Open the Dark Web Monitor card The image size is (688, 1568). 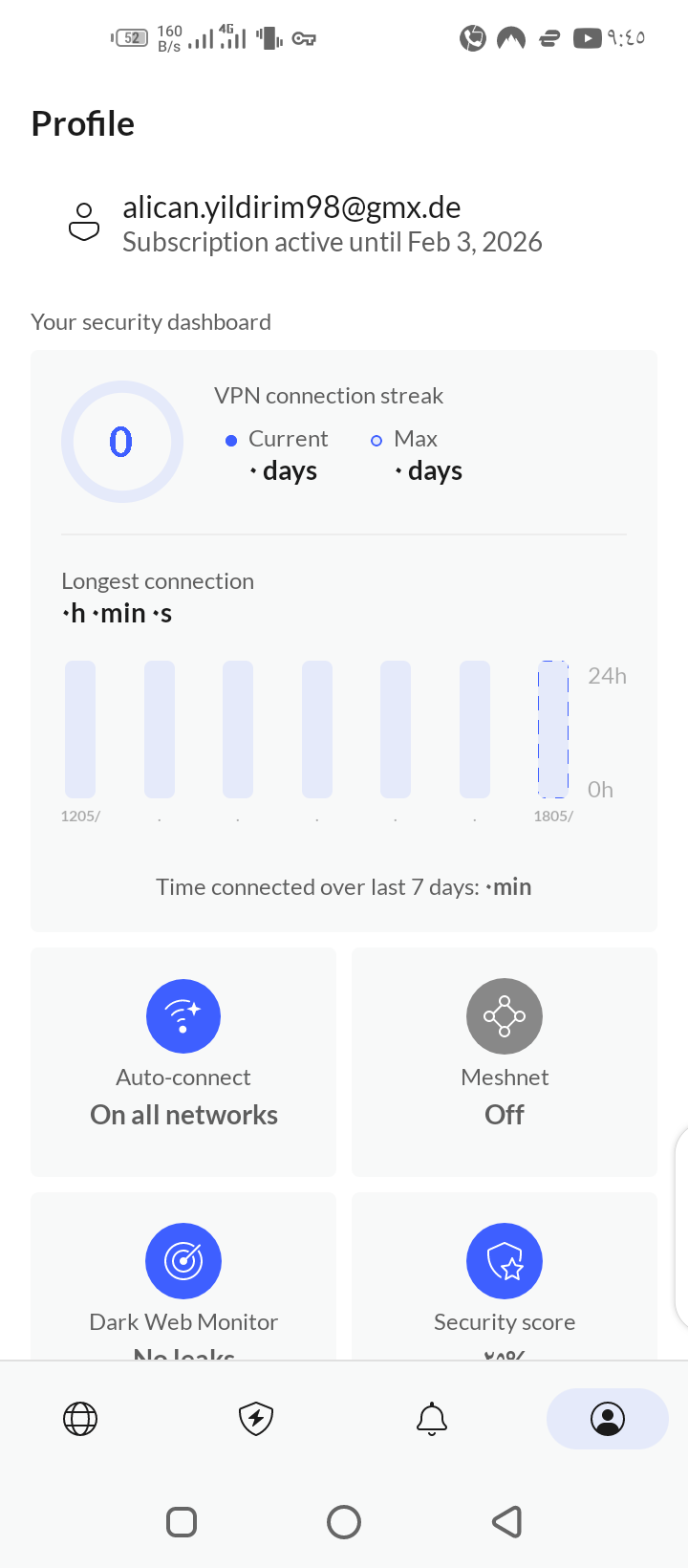183,1276
